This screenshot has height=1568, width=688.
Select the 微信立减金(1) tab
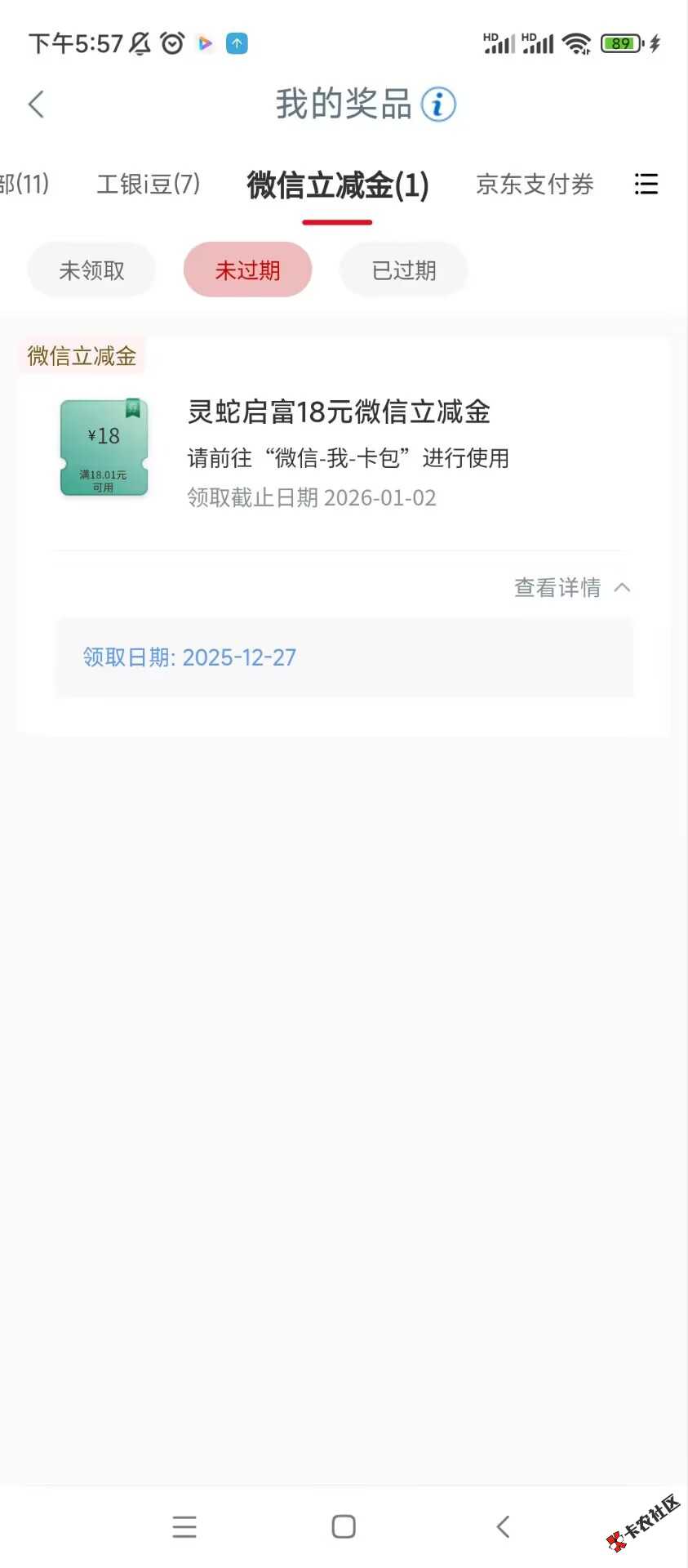[338, 185]
